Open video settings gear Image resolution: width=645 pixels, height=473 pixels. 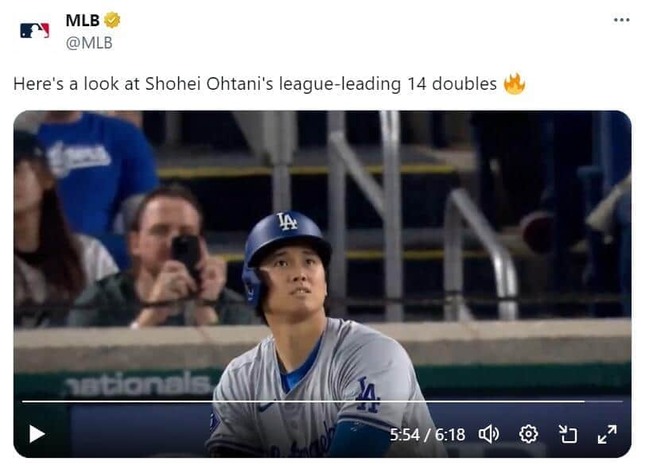click(x=529, y=434)
